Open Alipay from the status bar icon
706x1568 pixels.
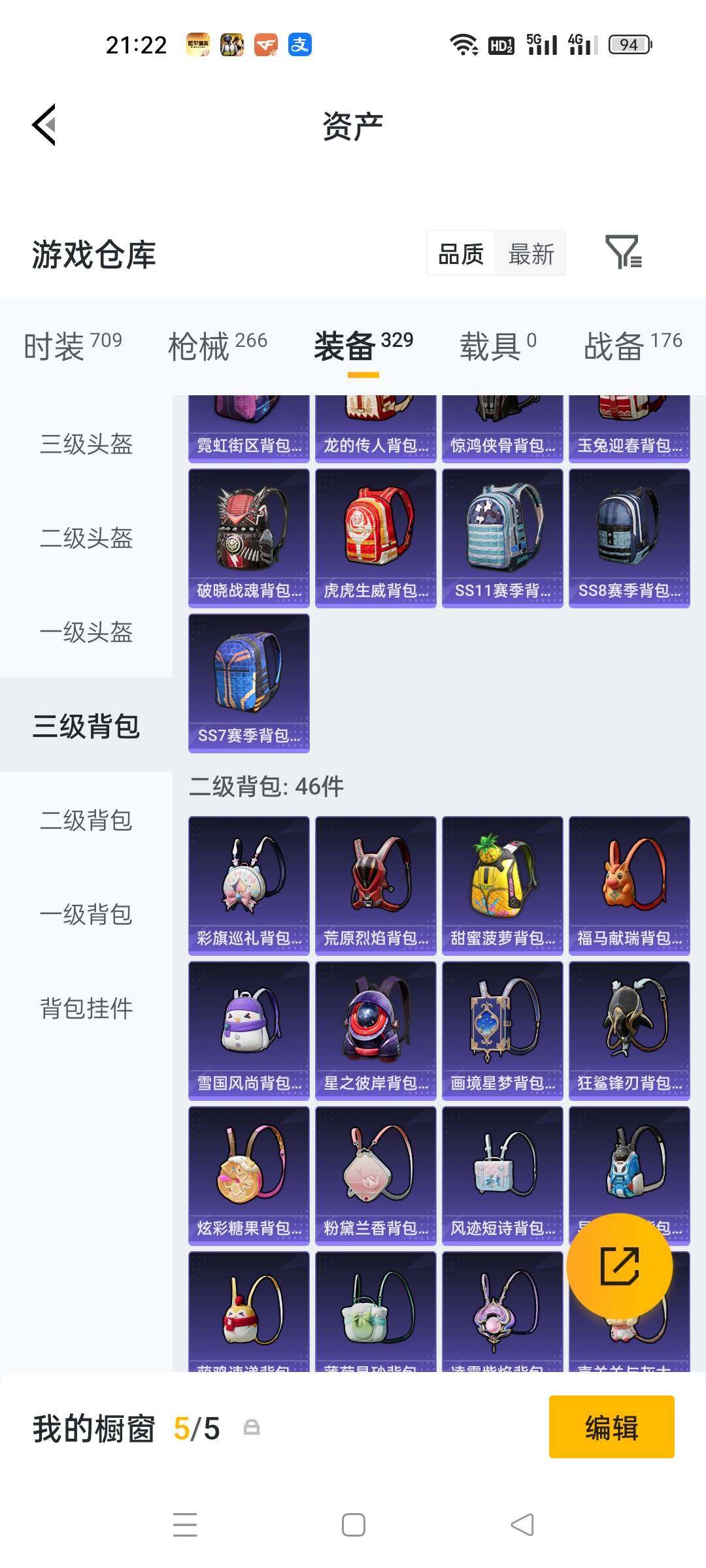pos(299,44)
